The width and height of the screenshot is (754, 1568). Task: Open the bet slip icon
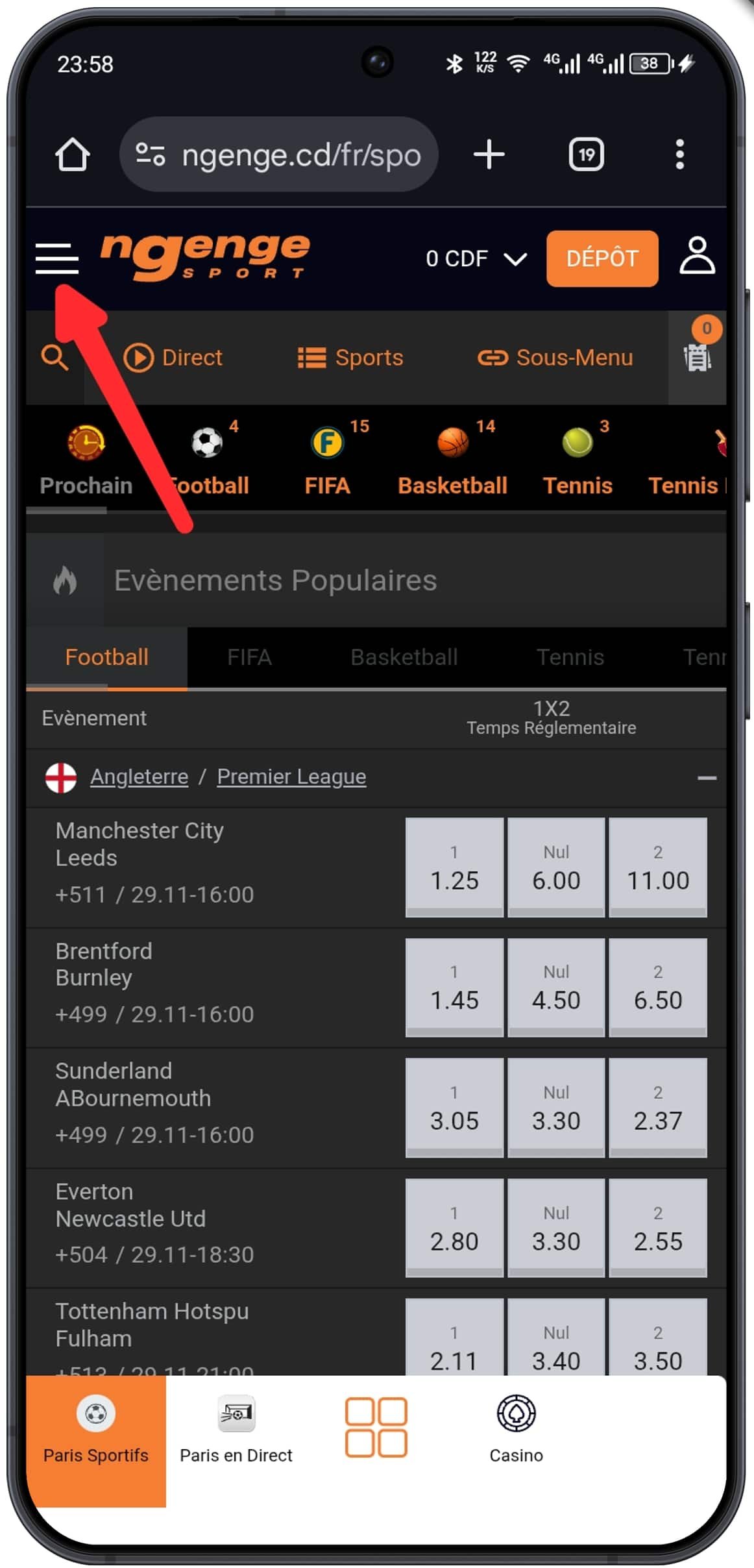697,357
